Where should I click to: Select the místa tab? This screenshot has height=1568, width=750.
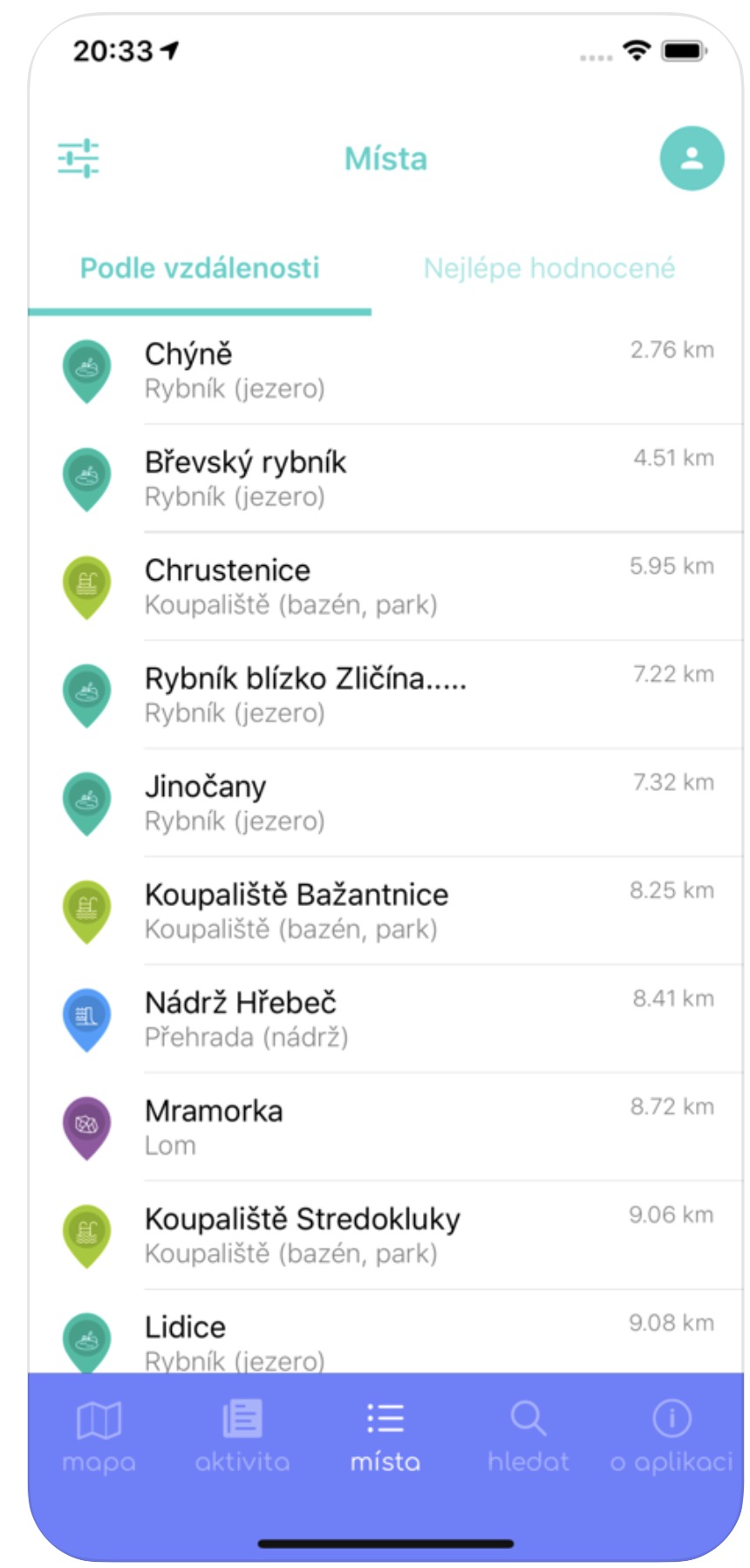click(x=385, y=1436)
